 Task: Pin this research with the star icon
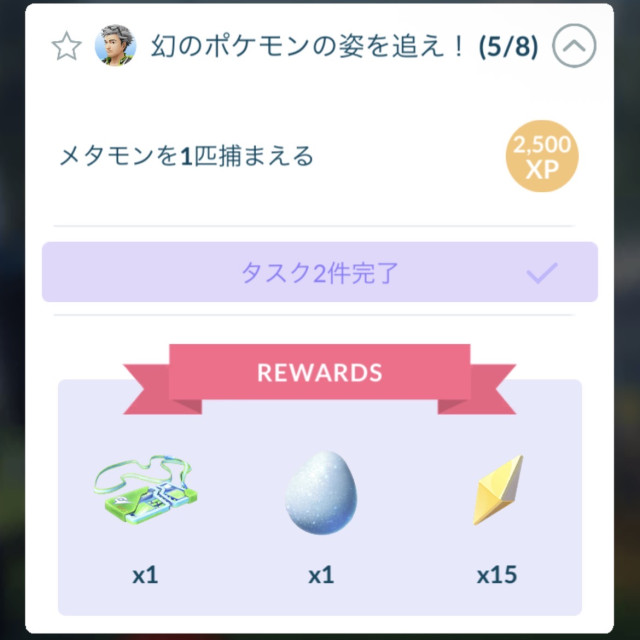[66, 47]
